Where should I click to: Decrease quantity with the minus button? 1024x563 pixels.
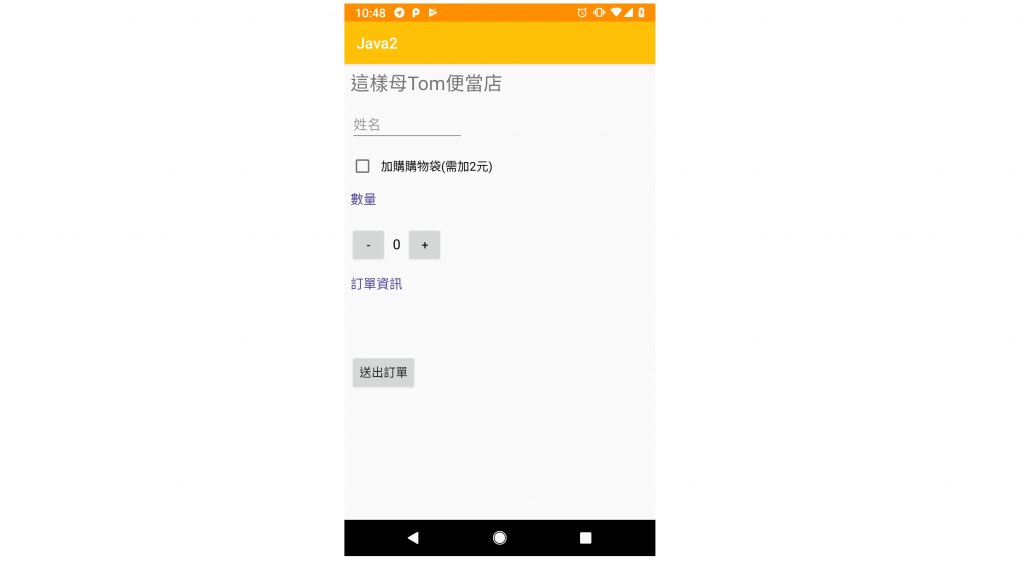click(368, 245)
